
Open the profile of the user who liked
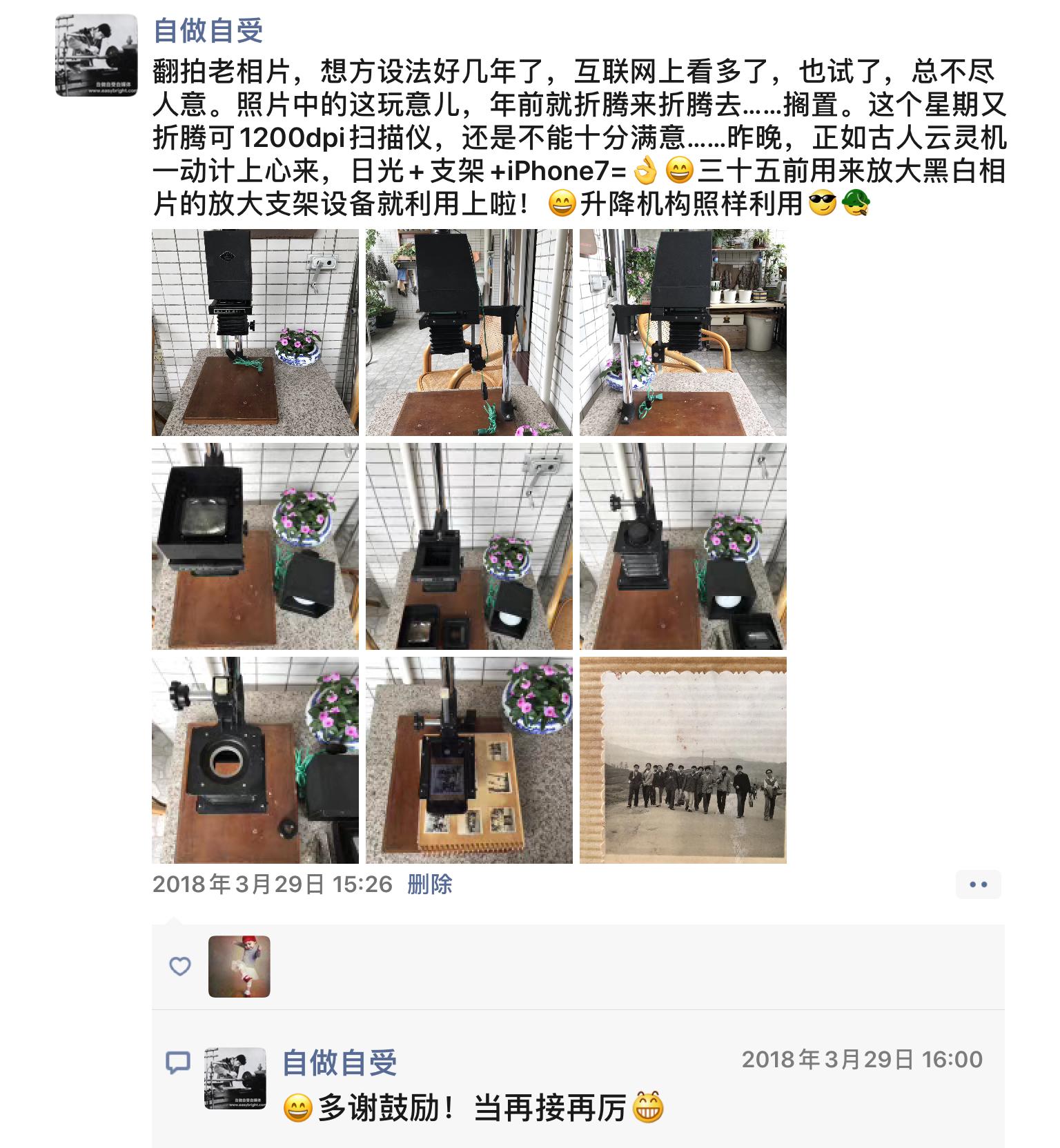pos(239,966)
